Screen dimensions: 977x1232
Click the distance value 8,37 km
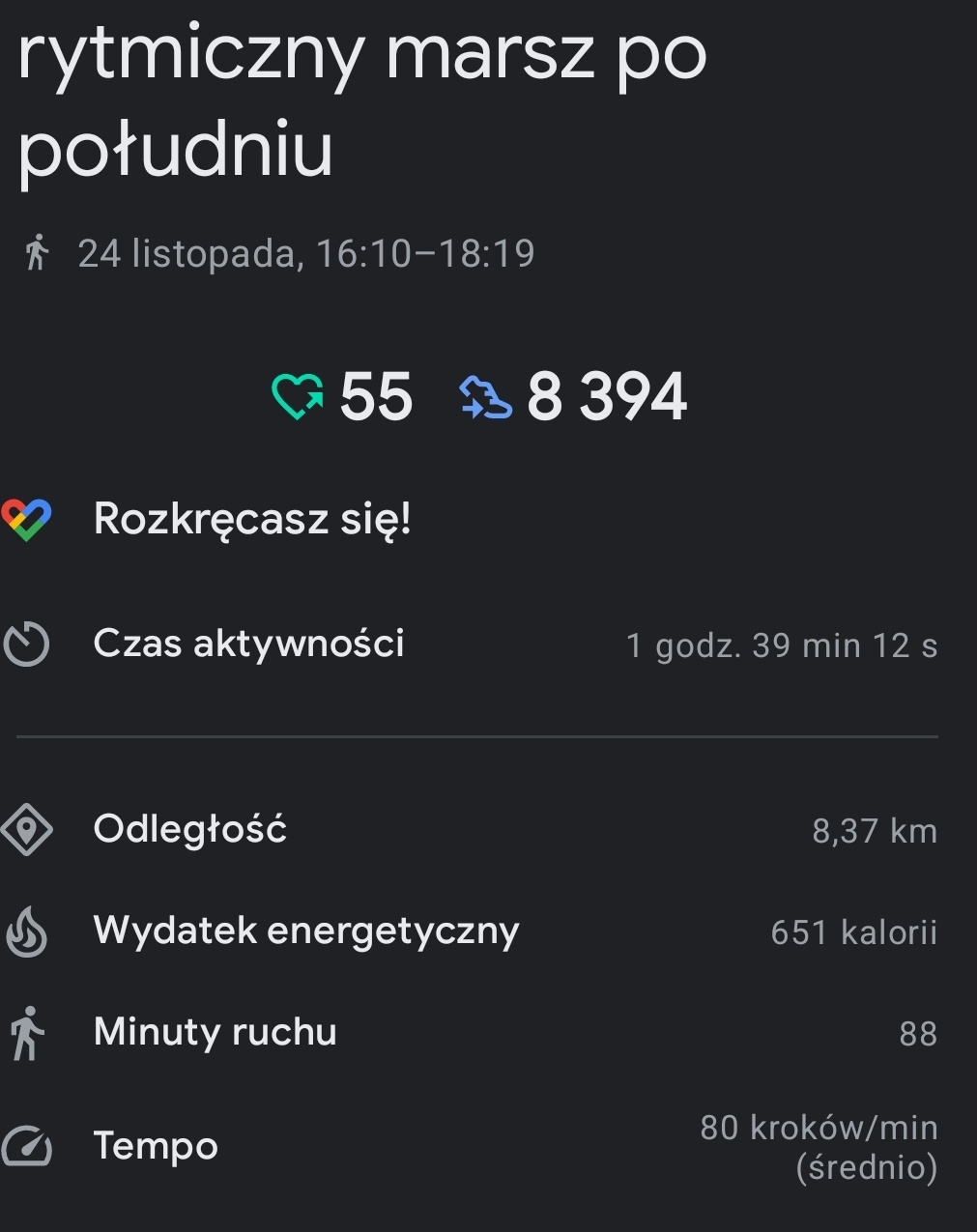pyautogui.click(x=875, y=829)
